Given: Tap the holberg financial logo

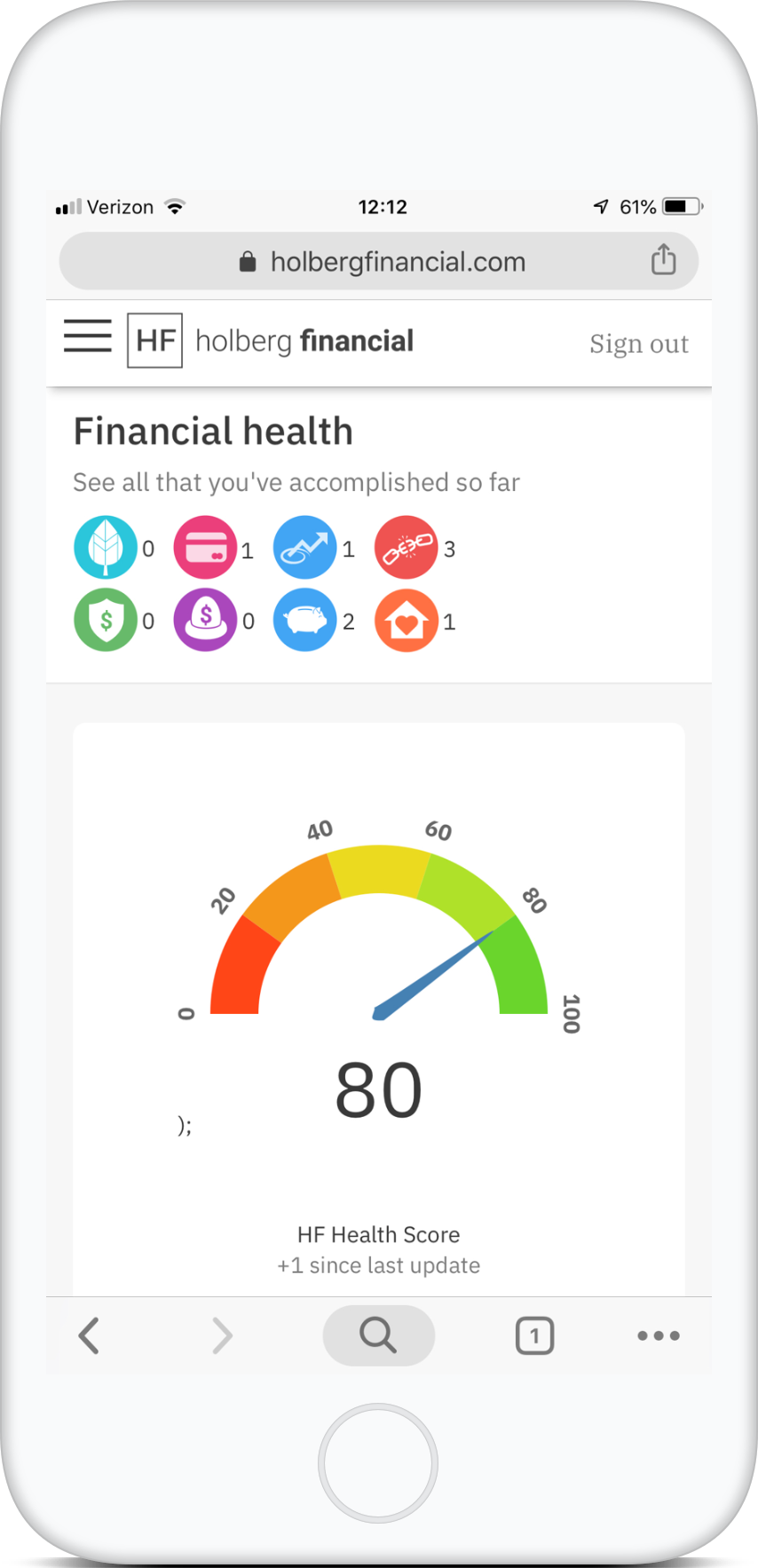Looking at the screenshot, I should [x=271, y=341].
